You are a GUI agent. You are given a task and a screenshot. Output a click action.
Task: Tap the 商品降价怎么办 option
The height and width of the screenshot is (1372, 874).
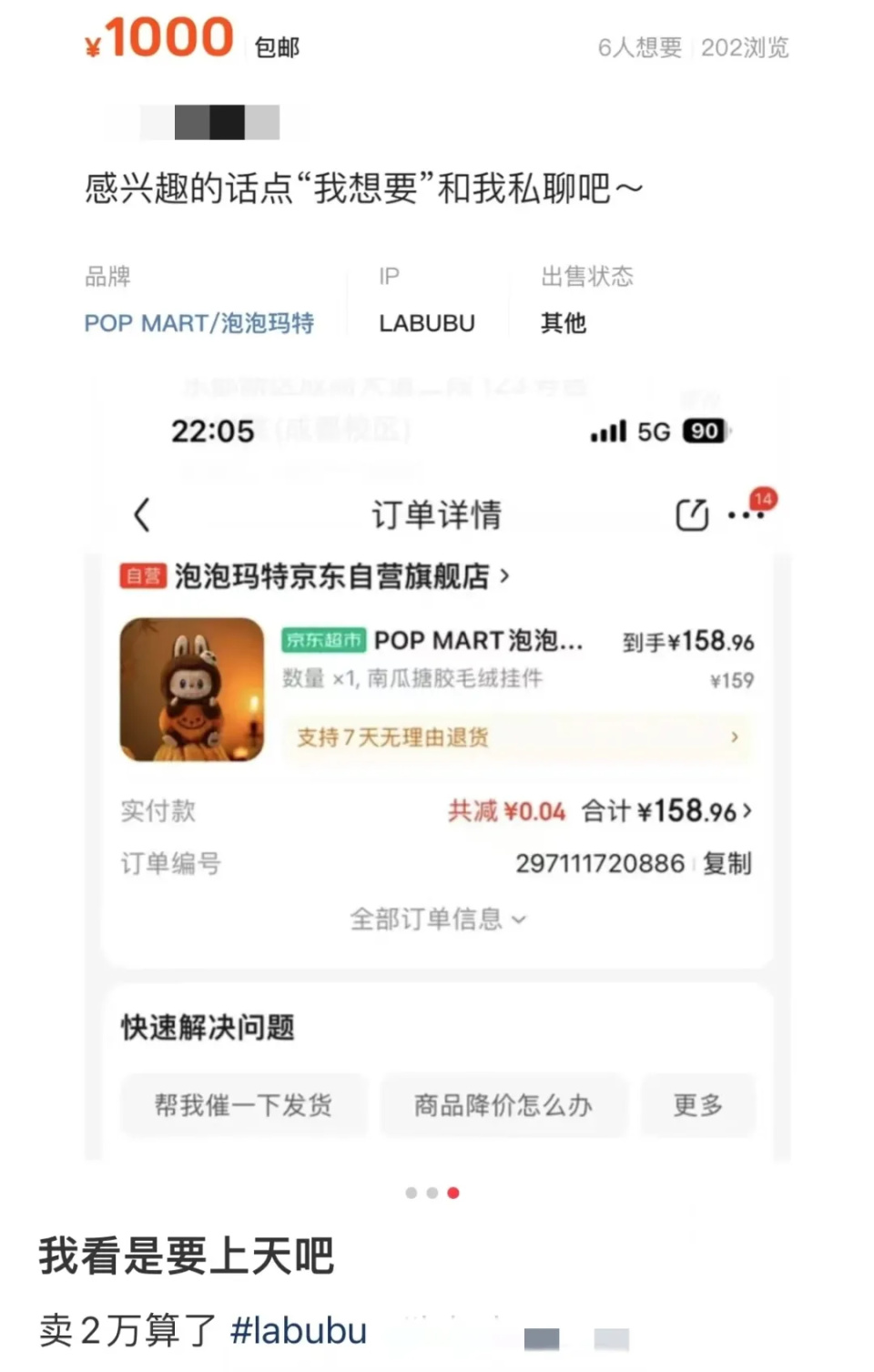click(x=504, y=1106)
